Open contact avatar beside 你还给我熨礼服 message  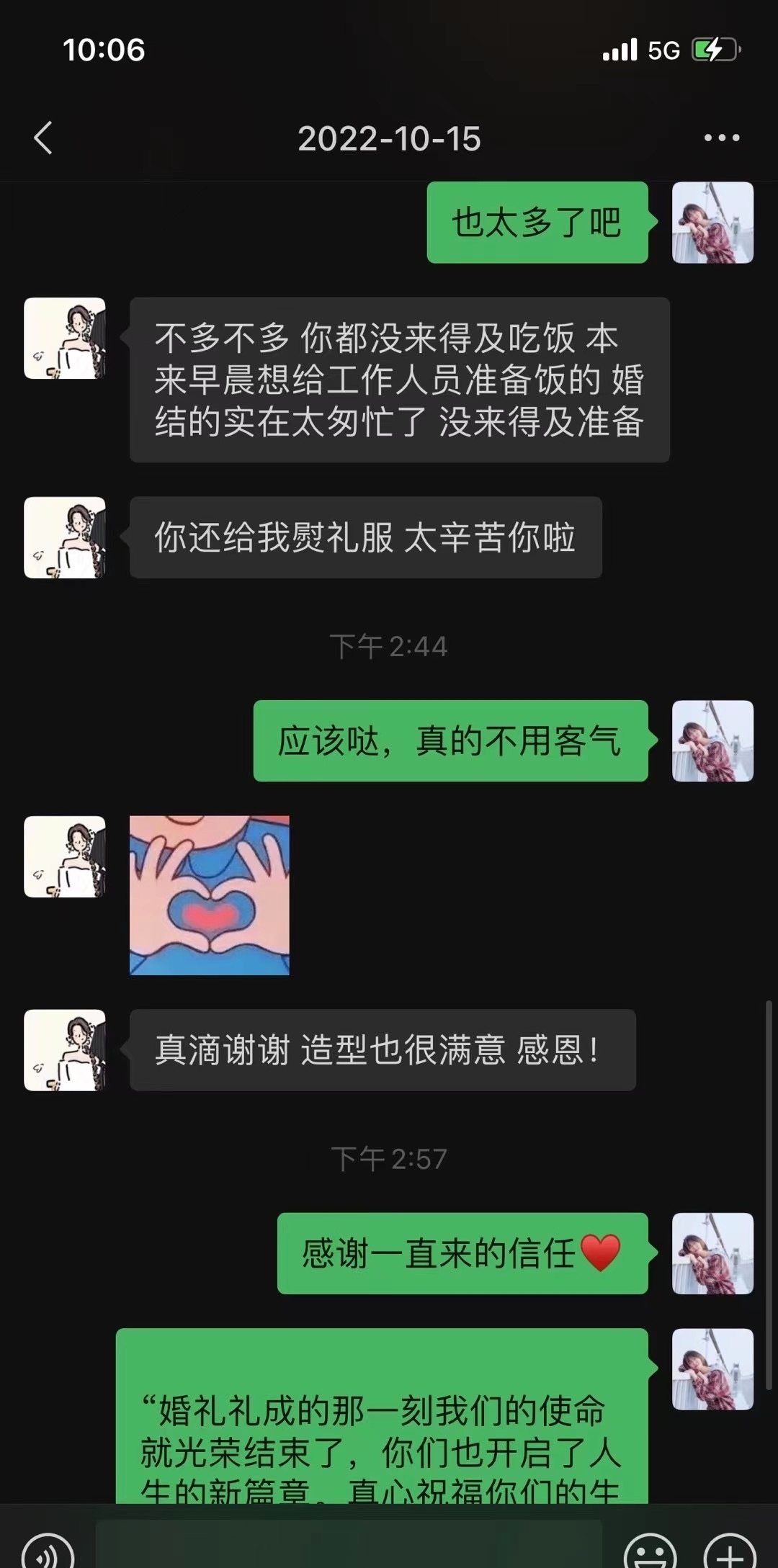pos(65,537)
